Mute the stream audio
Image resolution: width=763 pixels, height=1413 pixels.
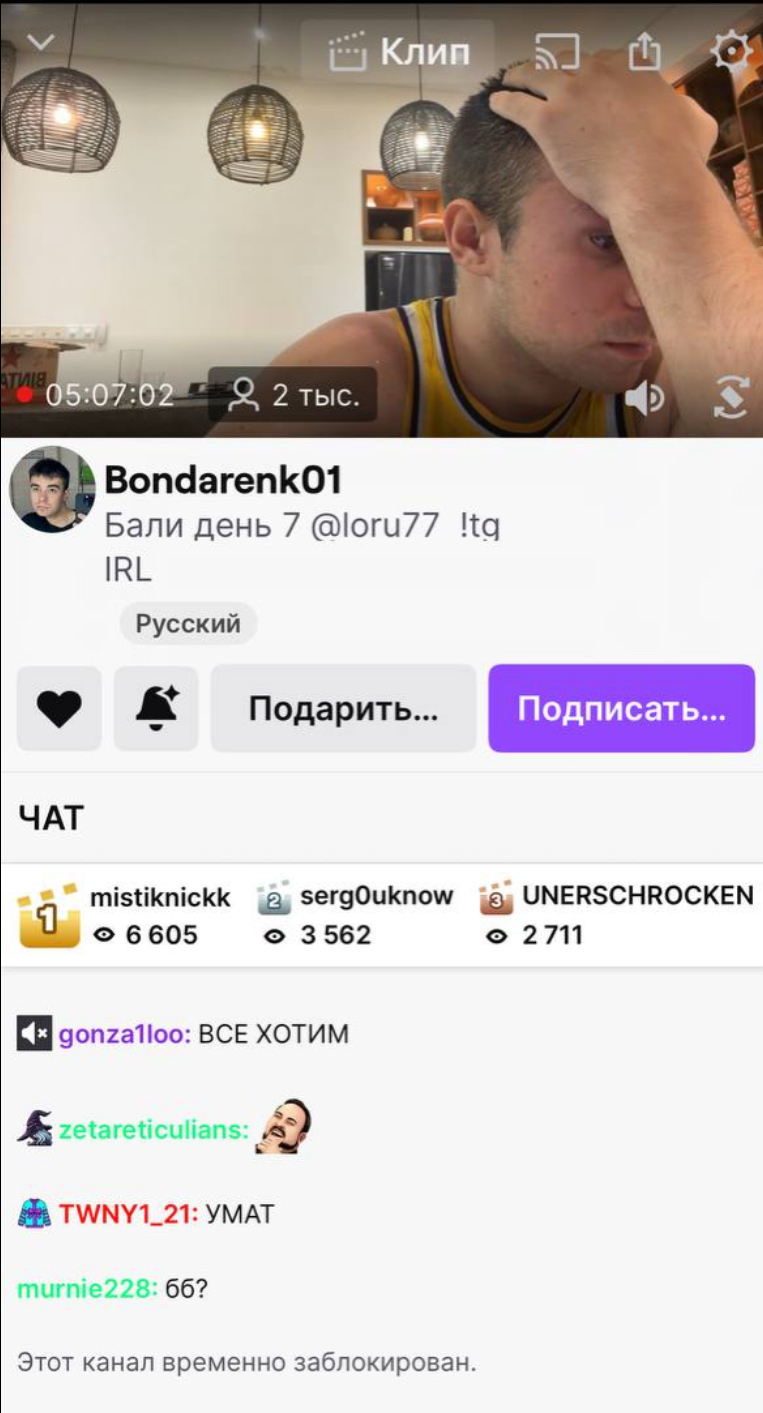pyautogui.click(x=644, y=398)
